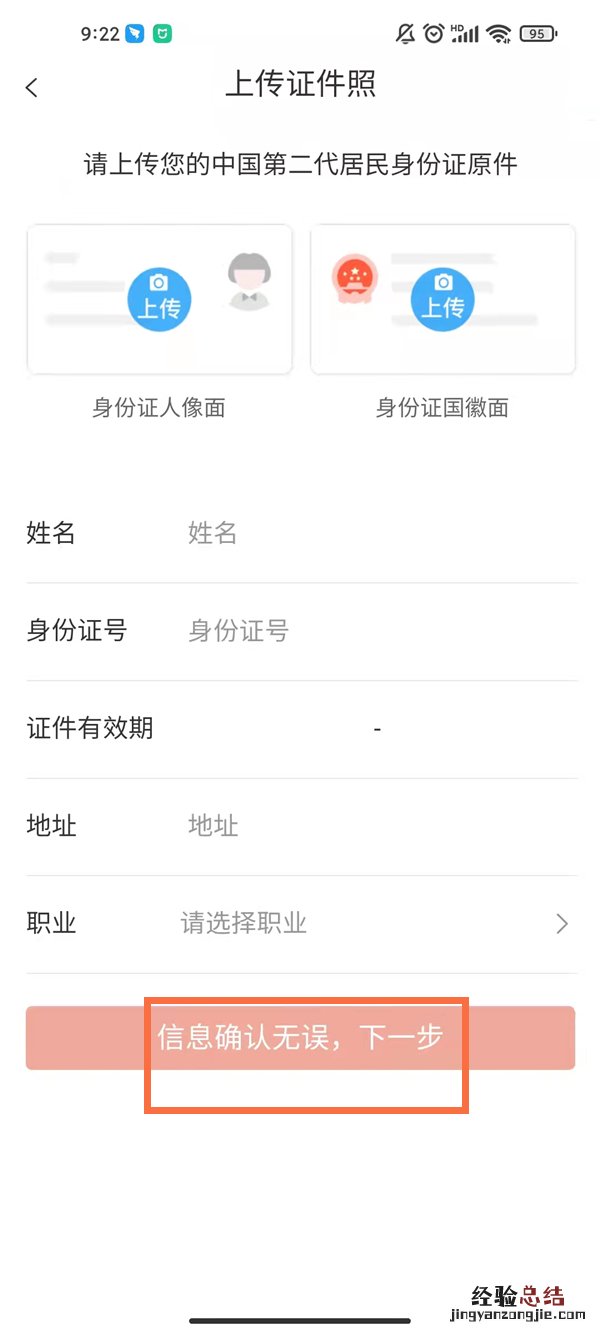Upload the ID card national emblem side
This screenshot has width=600, height=1333.
point(442,299)
